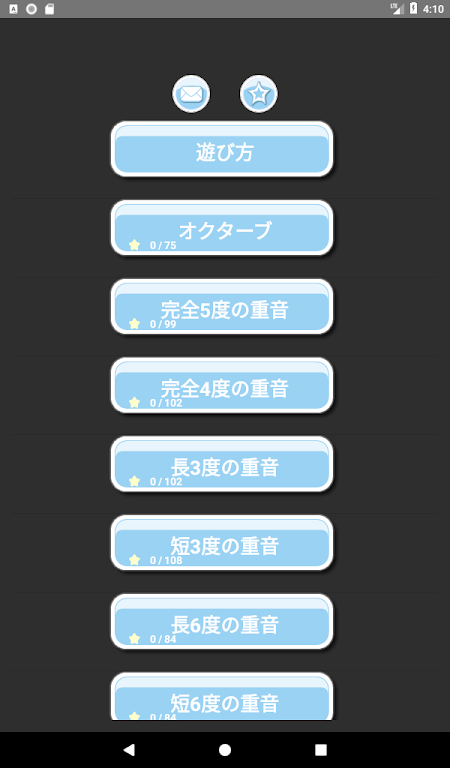Select 短3度の重音 level

tap(222, 543)
